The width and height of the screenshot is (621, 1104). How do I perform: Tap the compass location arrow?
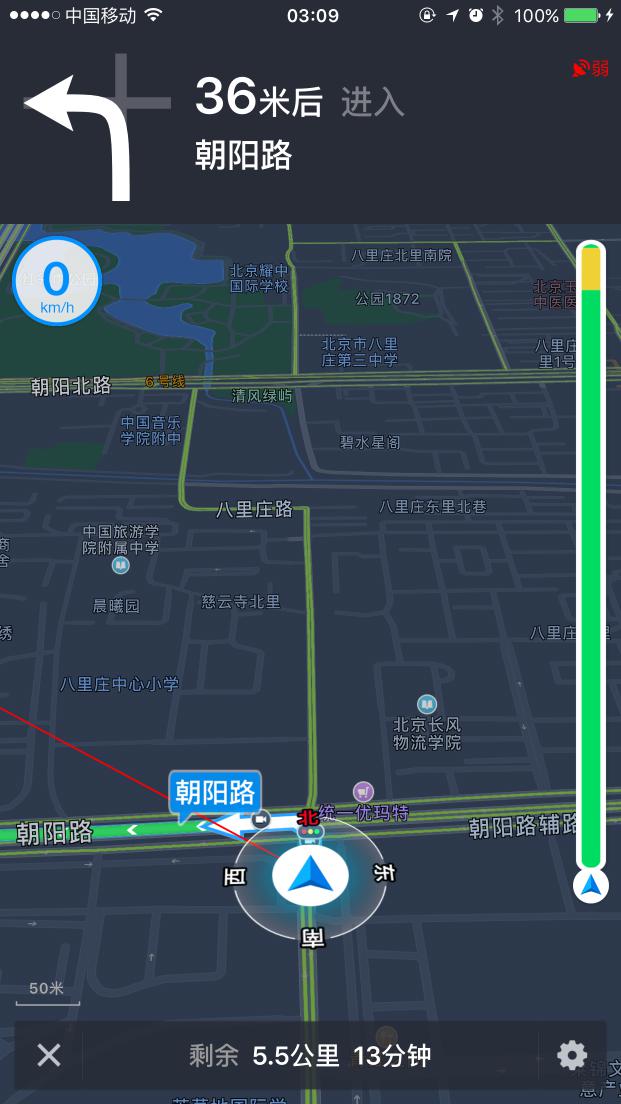tap(310, 876)
